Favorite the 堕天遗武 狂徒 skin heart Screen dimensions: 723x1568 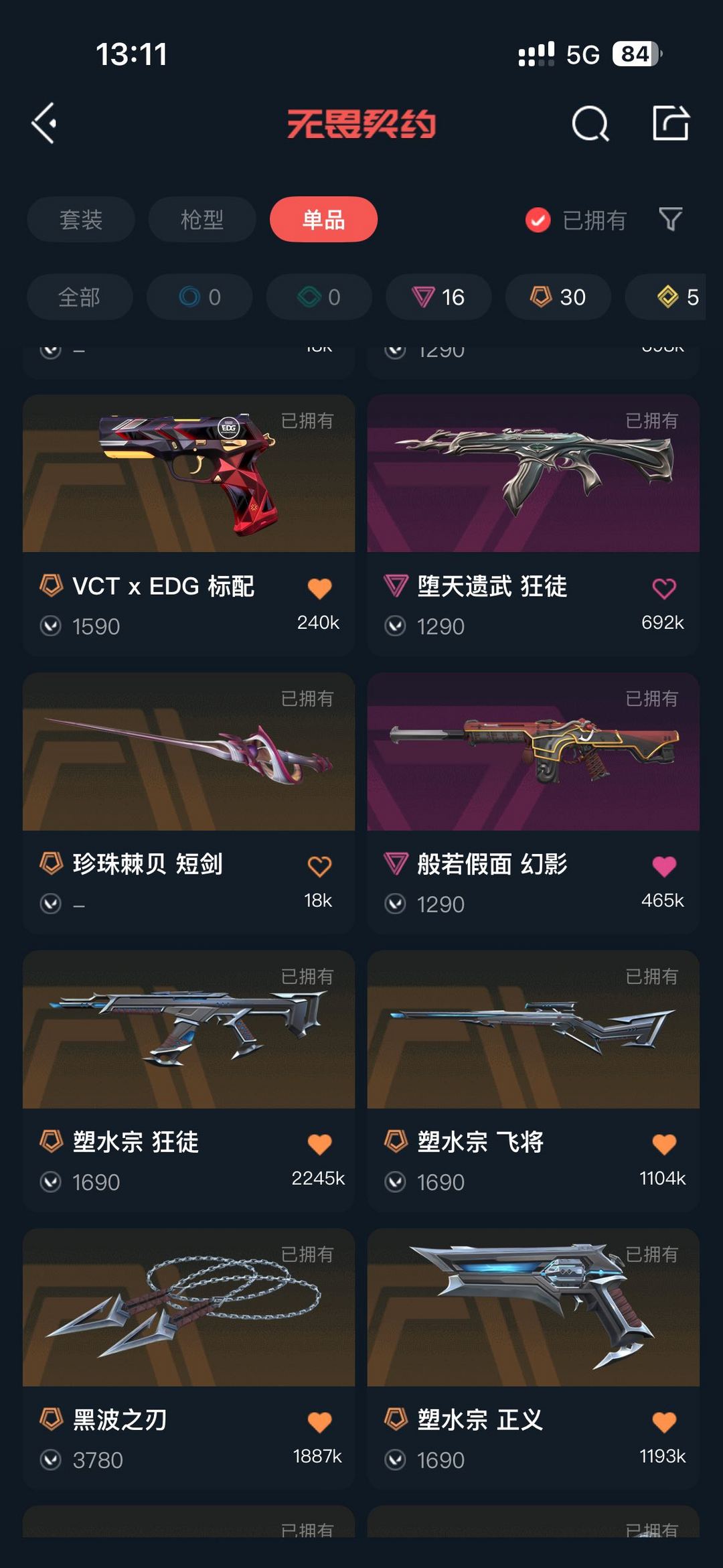pos(664,586)
